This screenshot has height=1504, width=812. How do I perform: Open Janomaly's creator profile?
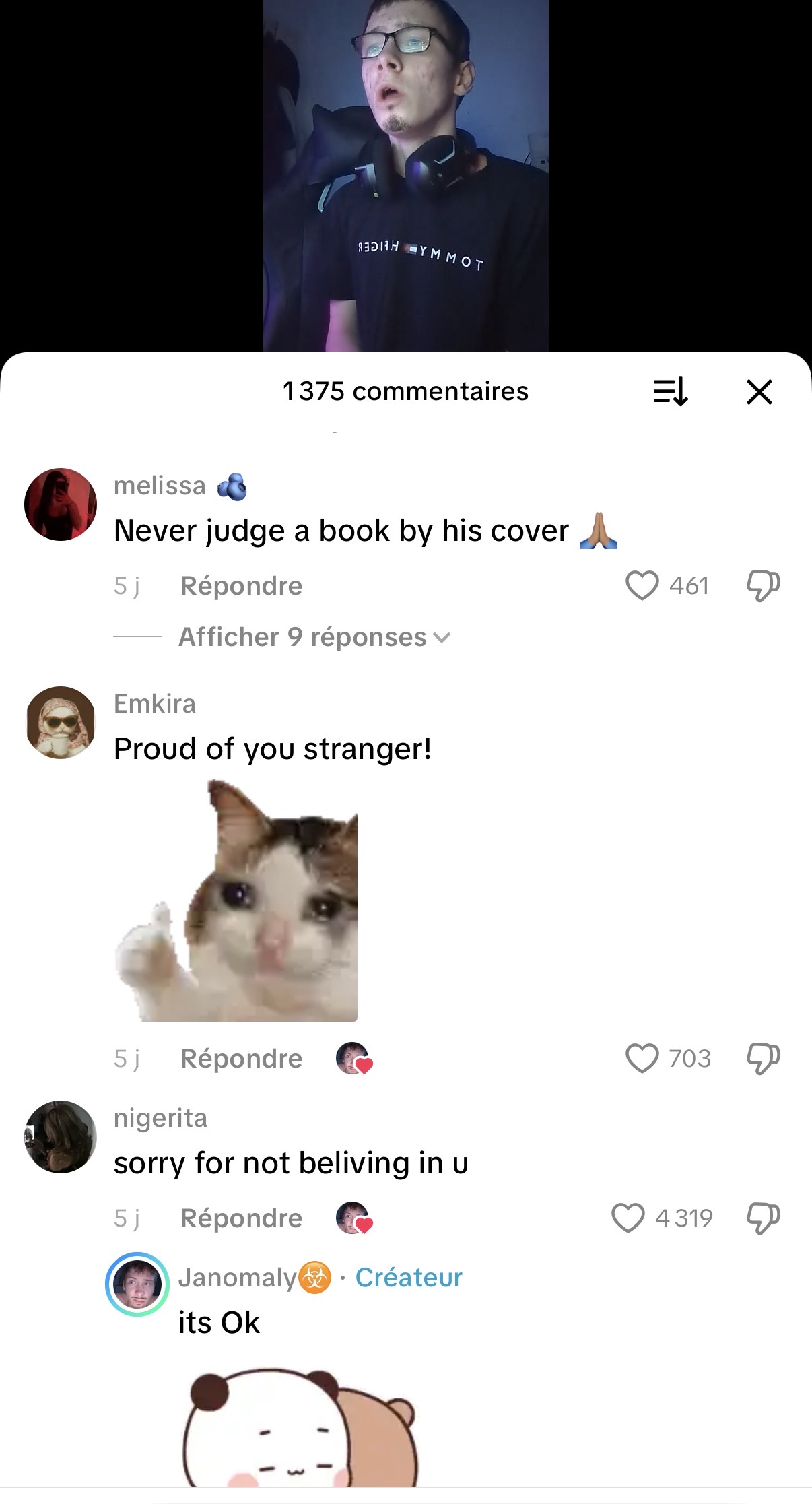click(137, 1284)
